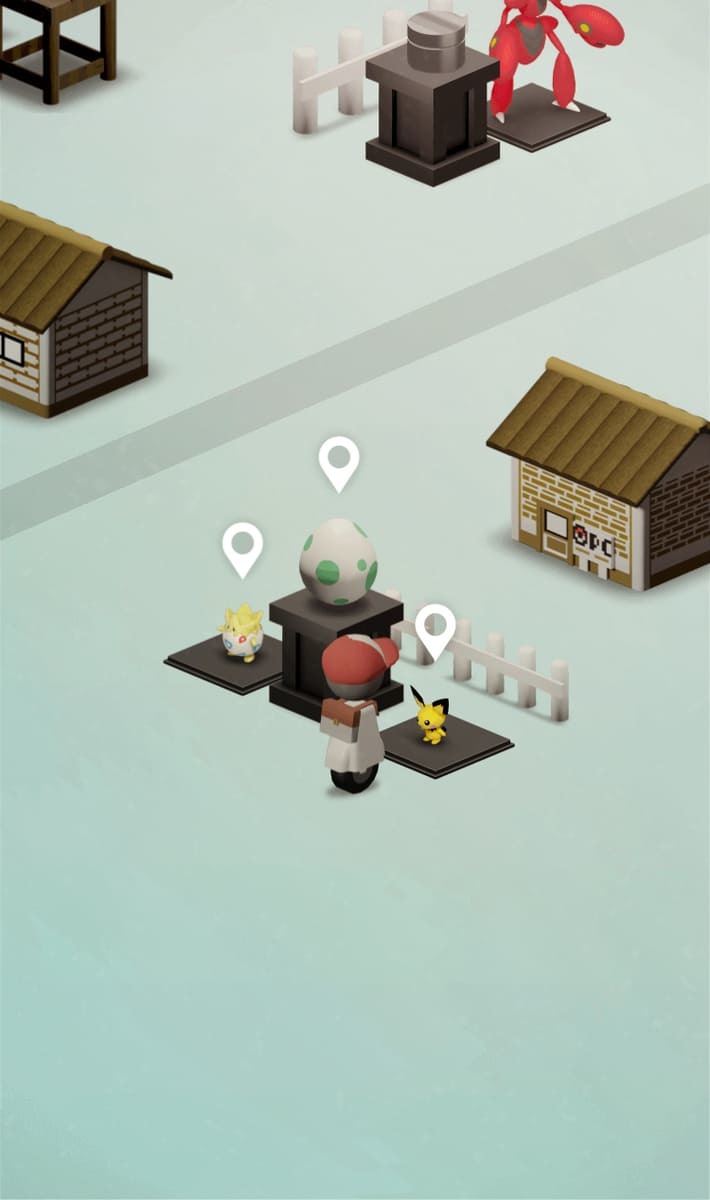The height and width of the screenshot is (1200, 710).
Task: Select the pin marker above Togepi
Action: pos(242,546)
